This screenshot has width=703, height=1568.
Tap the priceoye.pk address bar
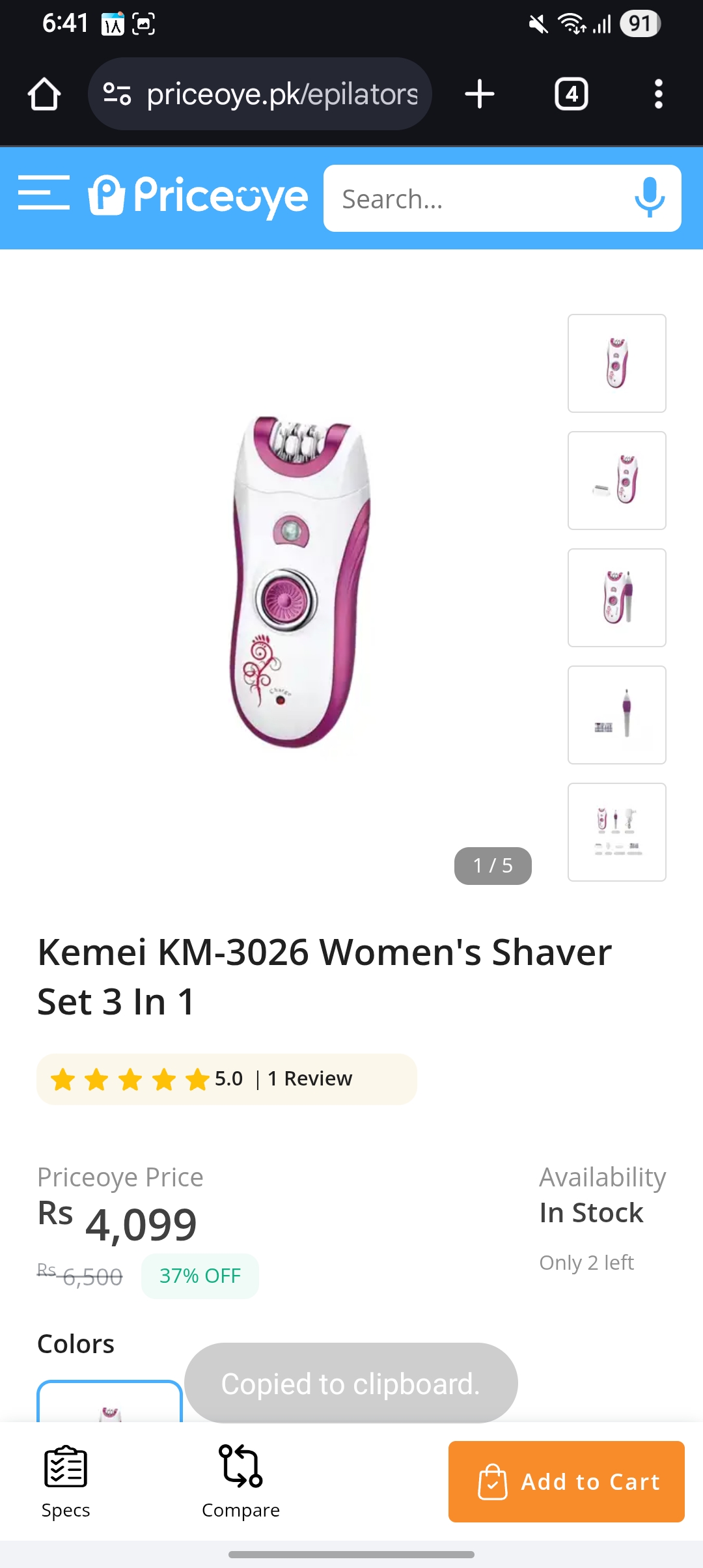tap(260, 94)
